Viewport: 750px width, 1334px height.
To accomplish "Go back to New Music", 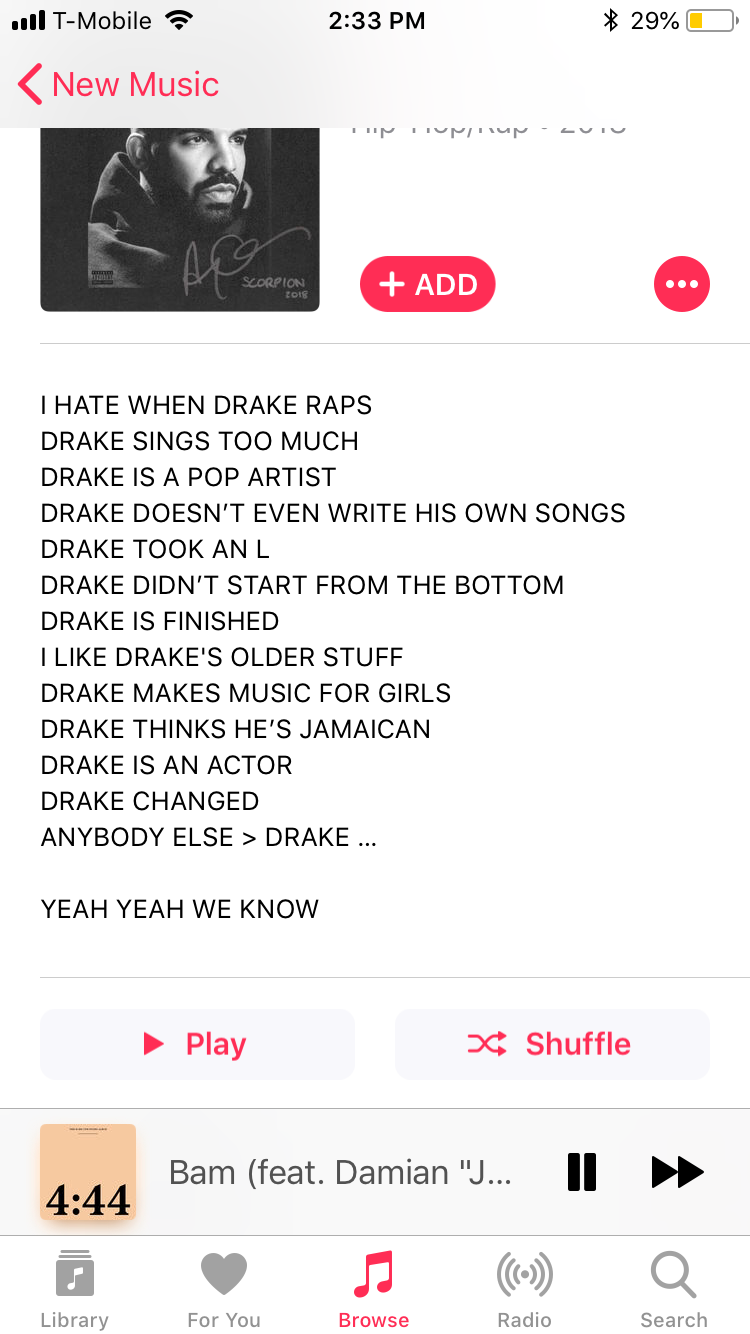I will [118, 85].
